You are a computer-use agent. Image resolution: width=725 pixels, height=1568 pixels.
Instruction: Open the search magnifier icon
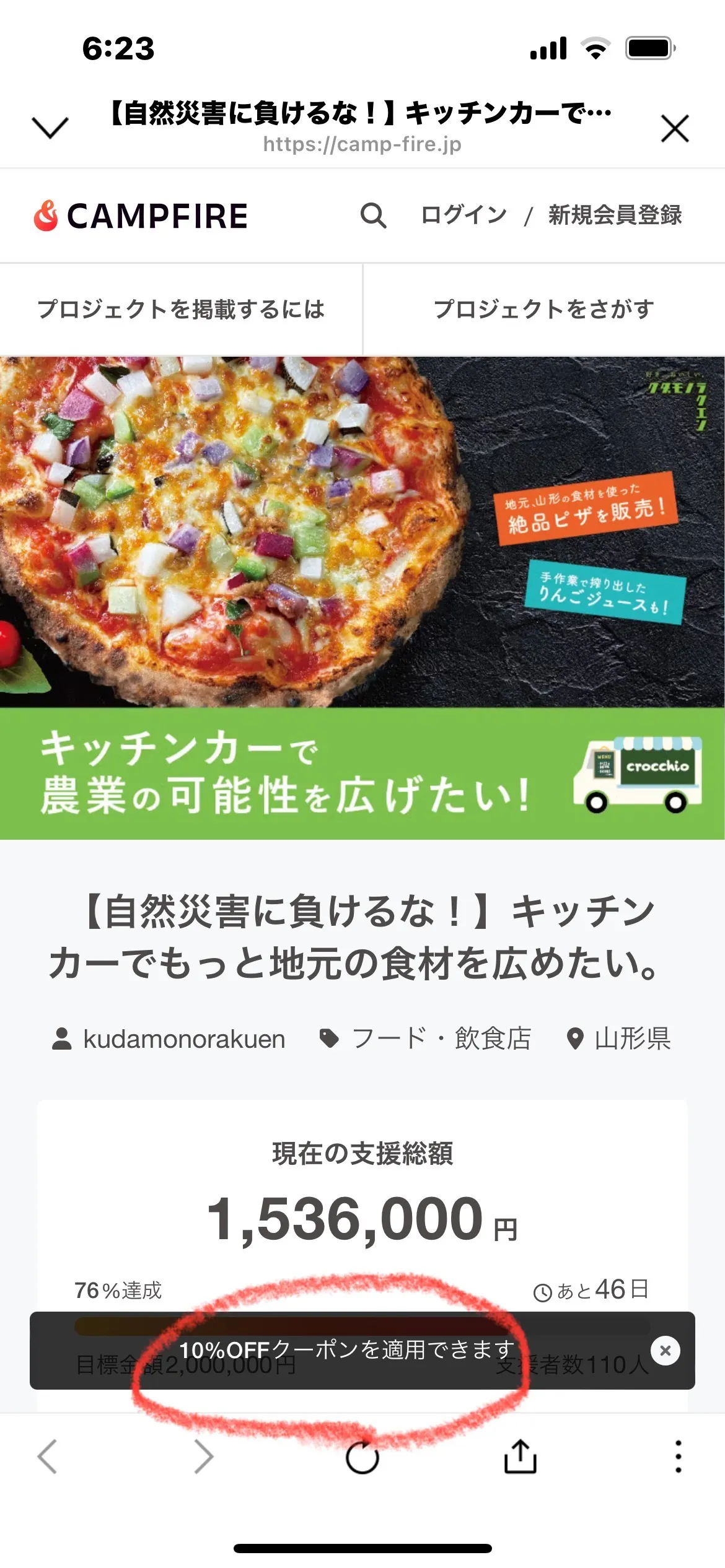[x=373, y=216]
